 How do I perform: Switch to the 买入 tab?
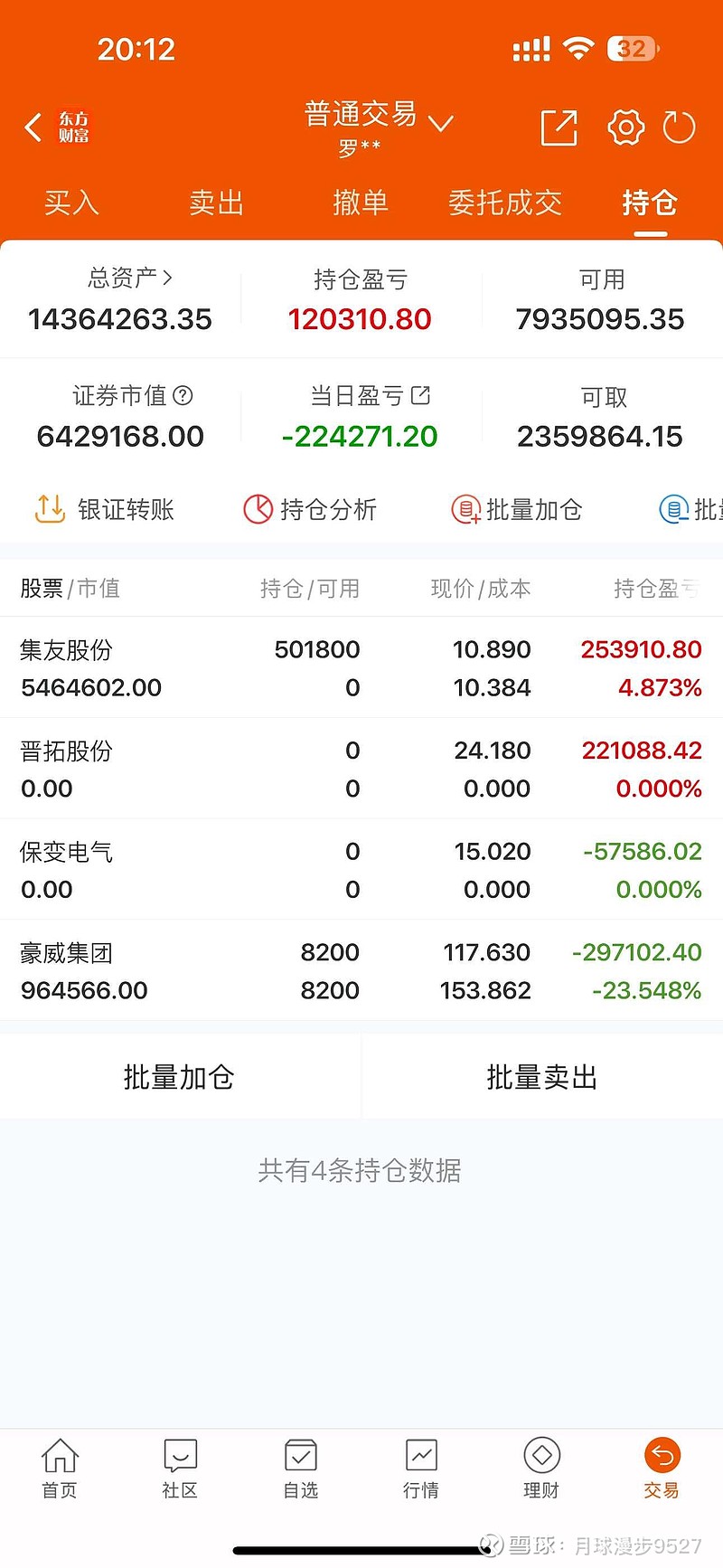click(71, 203)
